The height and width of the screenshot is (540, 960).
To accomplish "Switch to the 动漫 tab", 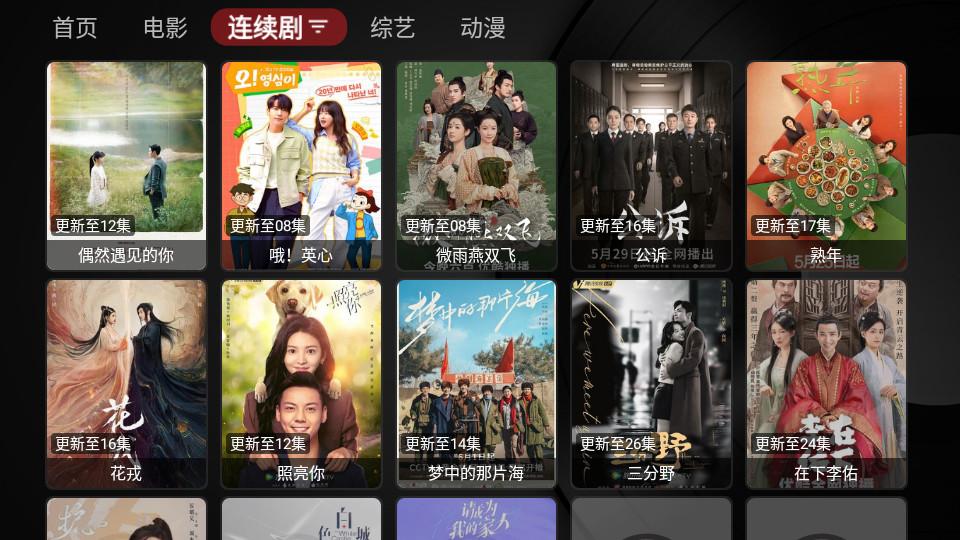I will point(483,27).
